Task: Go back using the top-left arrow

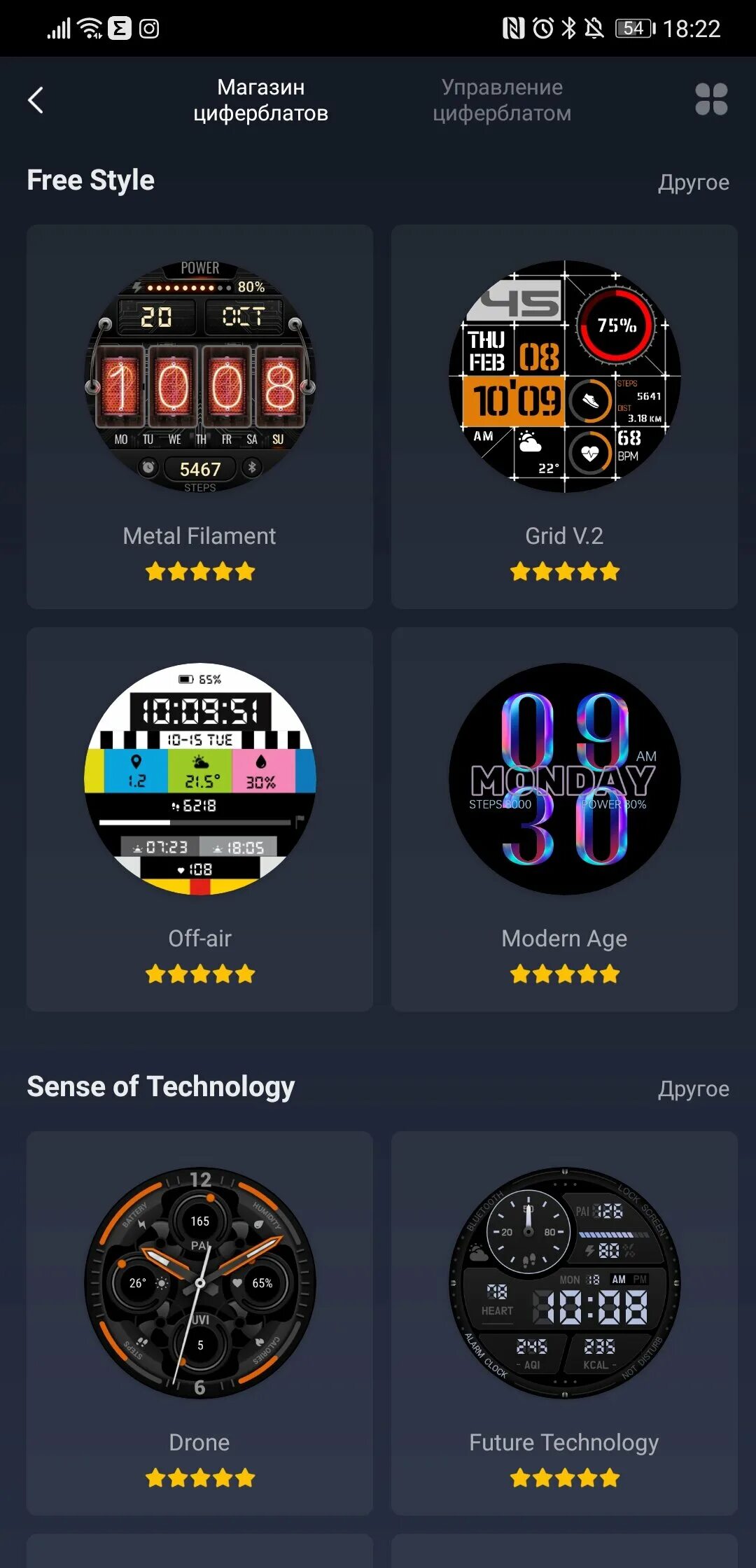Action: 36,100
